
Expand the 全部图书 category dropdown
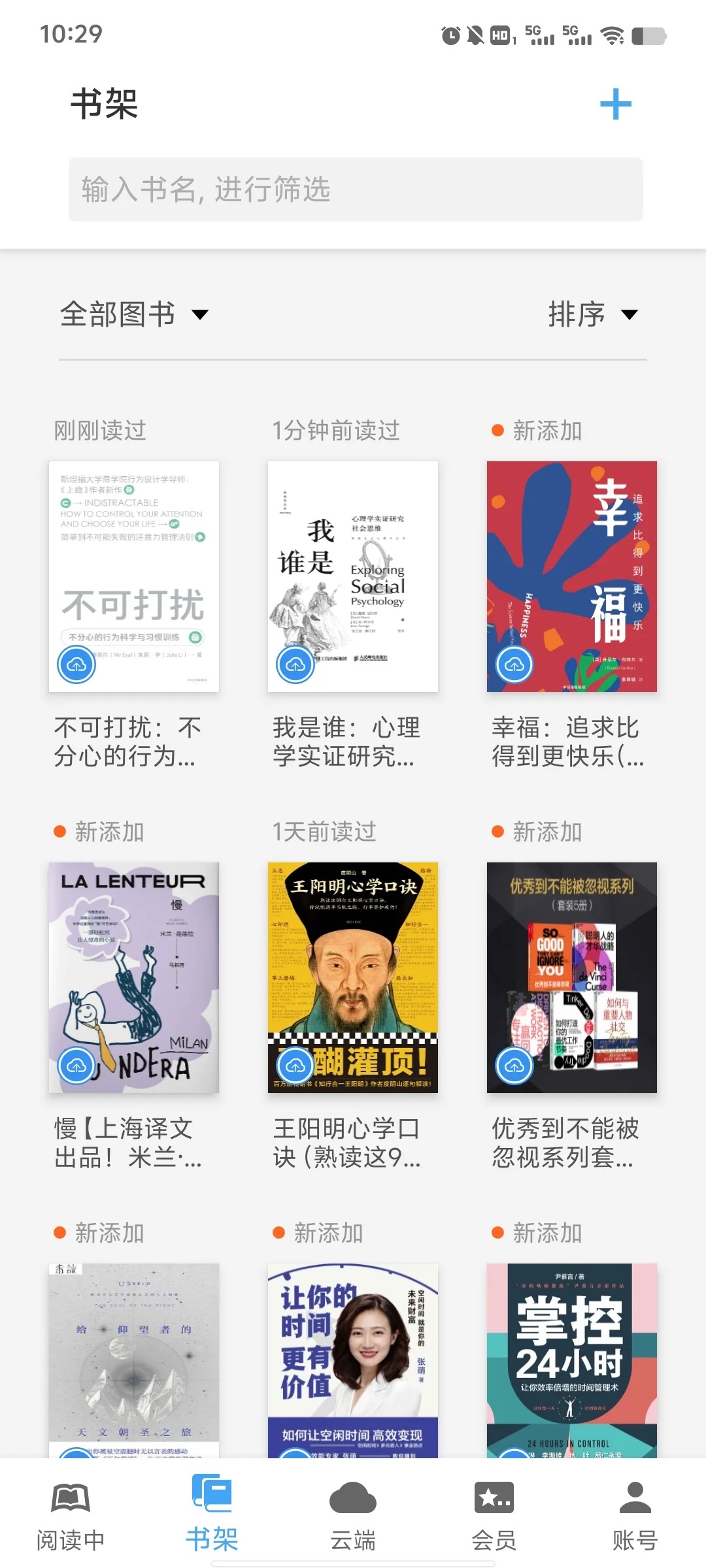click(x=134, y=314)
